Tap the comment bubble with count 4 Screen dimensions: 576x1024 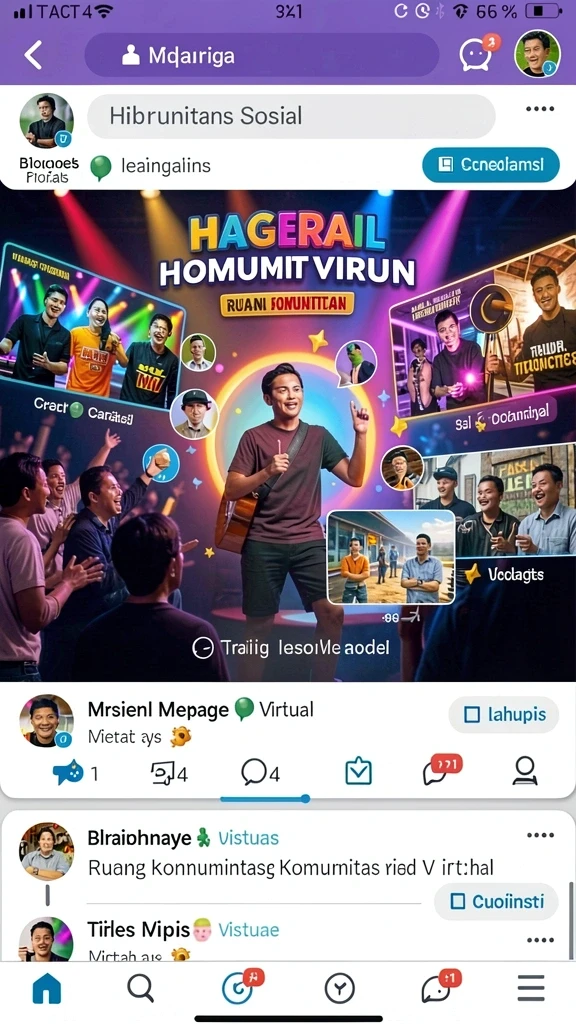pyautogui.click(x=260, y=773)
